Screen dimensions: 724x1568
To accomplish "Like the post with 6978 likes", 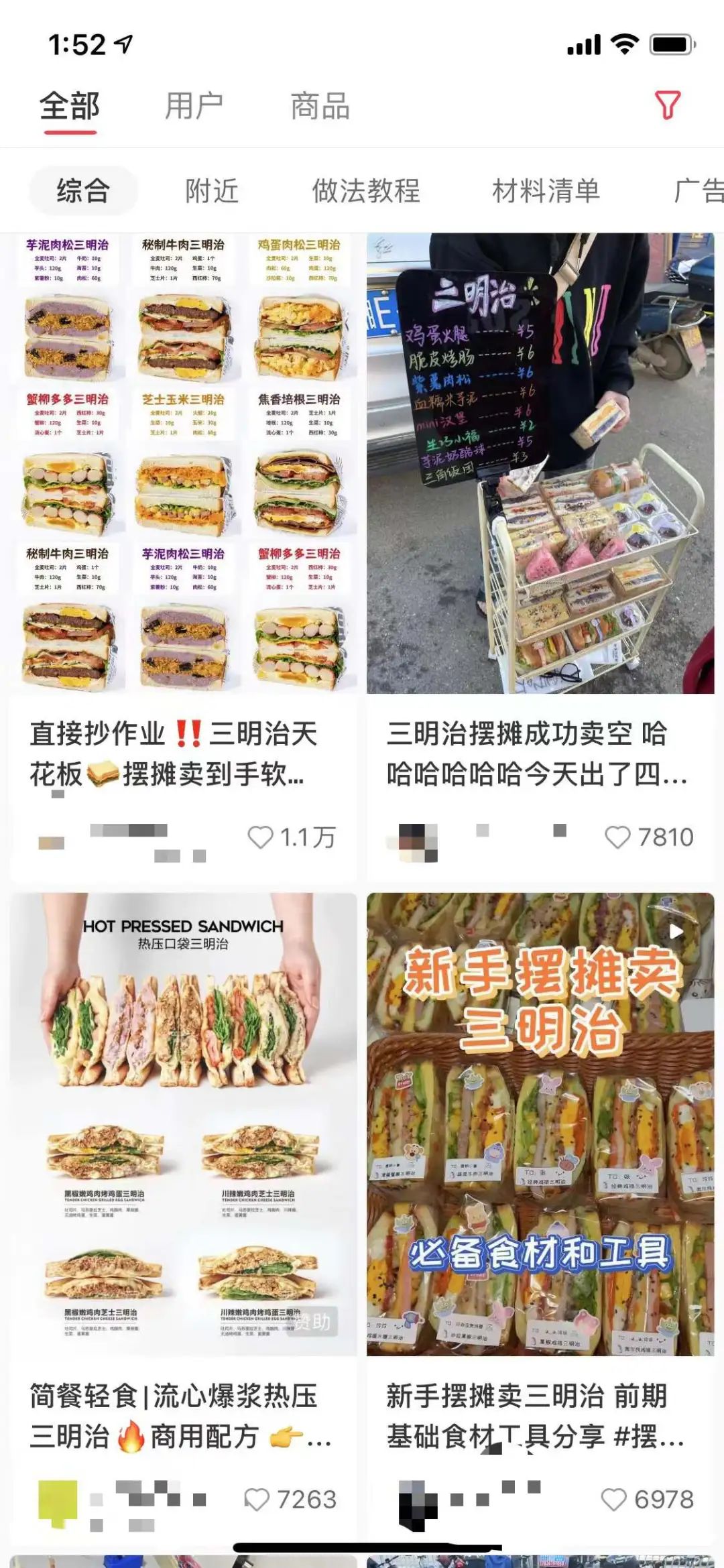I will 613,1500.
